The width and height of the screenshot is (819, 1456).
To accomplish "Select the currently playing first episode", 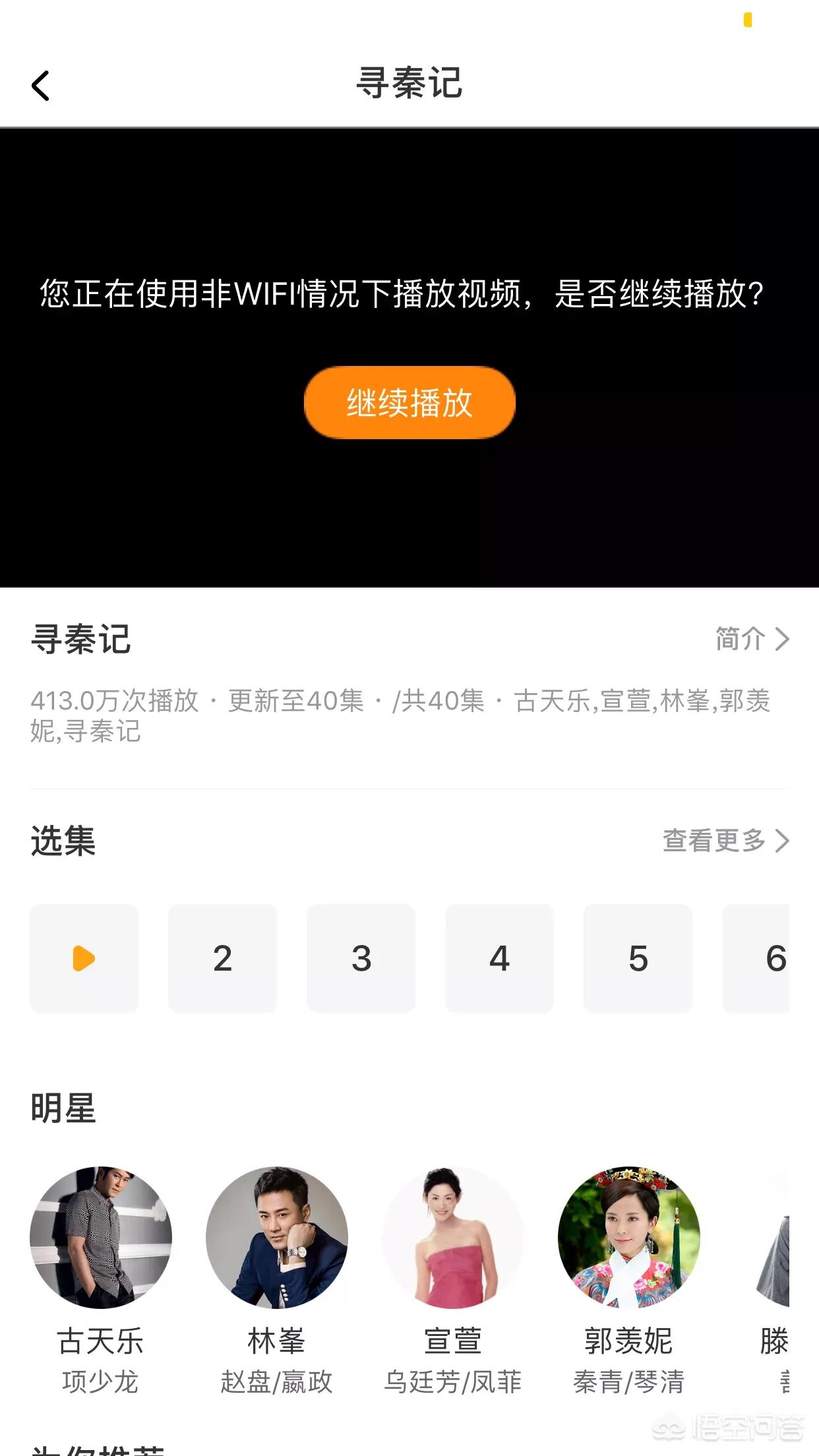I will [x=84, y=958].
